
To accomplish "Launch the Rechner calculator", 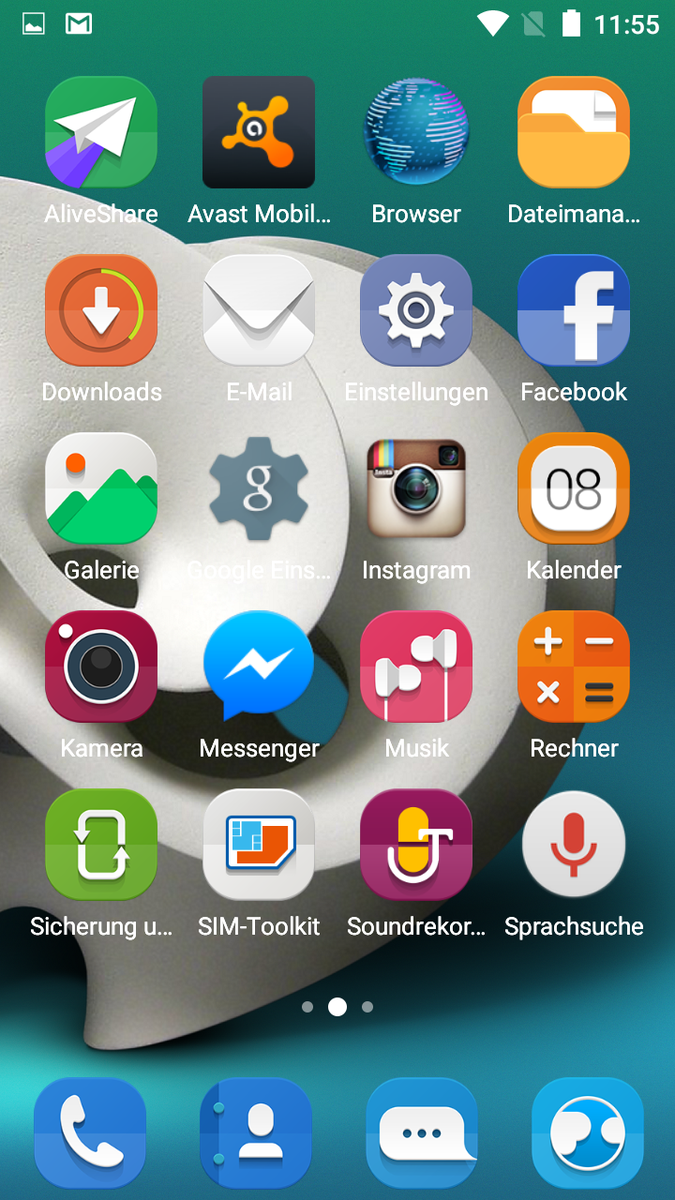I will tap(574, 666).
